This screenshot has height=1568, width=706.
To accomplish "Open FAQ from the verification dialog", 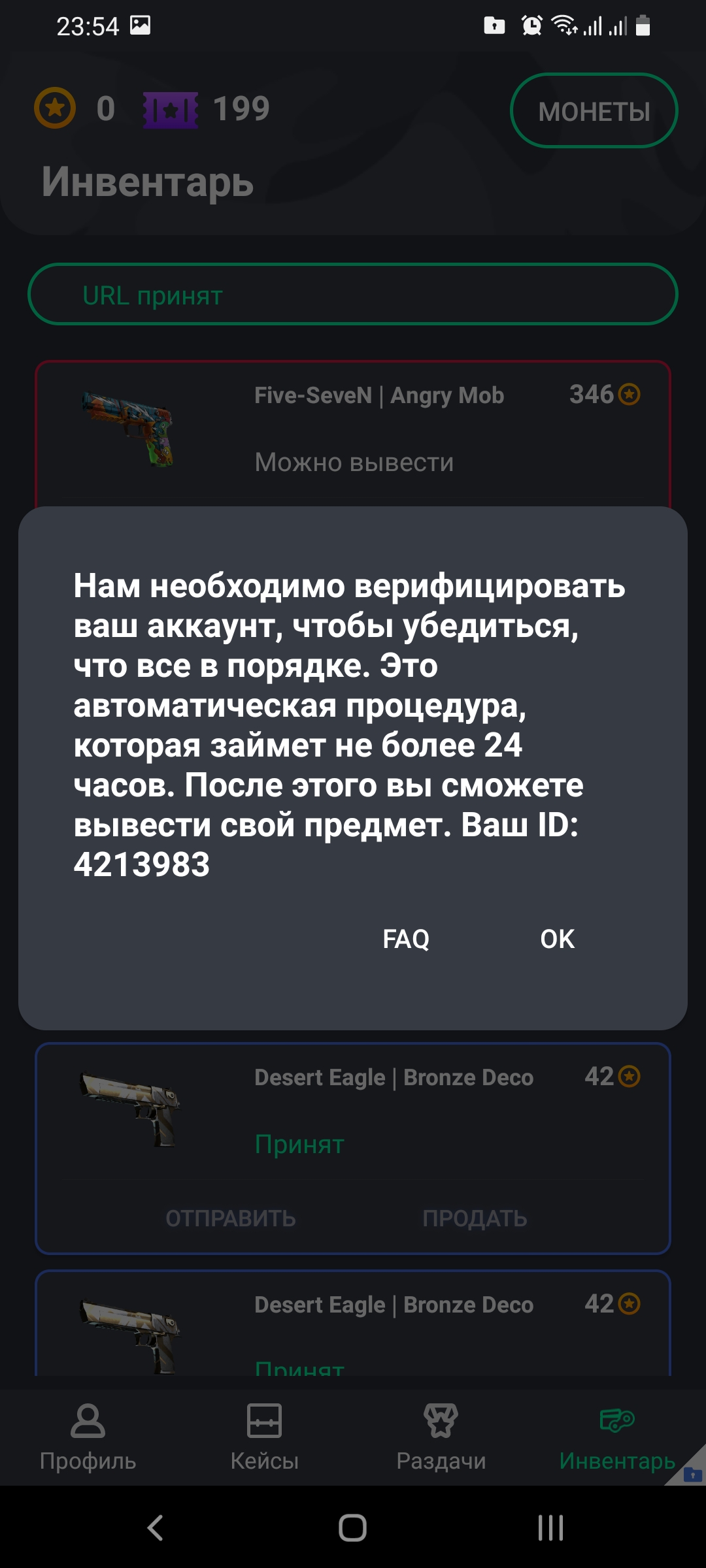I will coord(405,939).
